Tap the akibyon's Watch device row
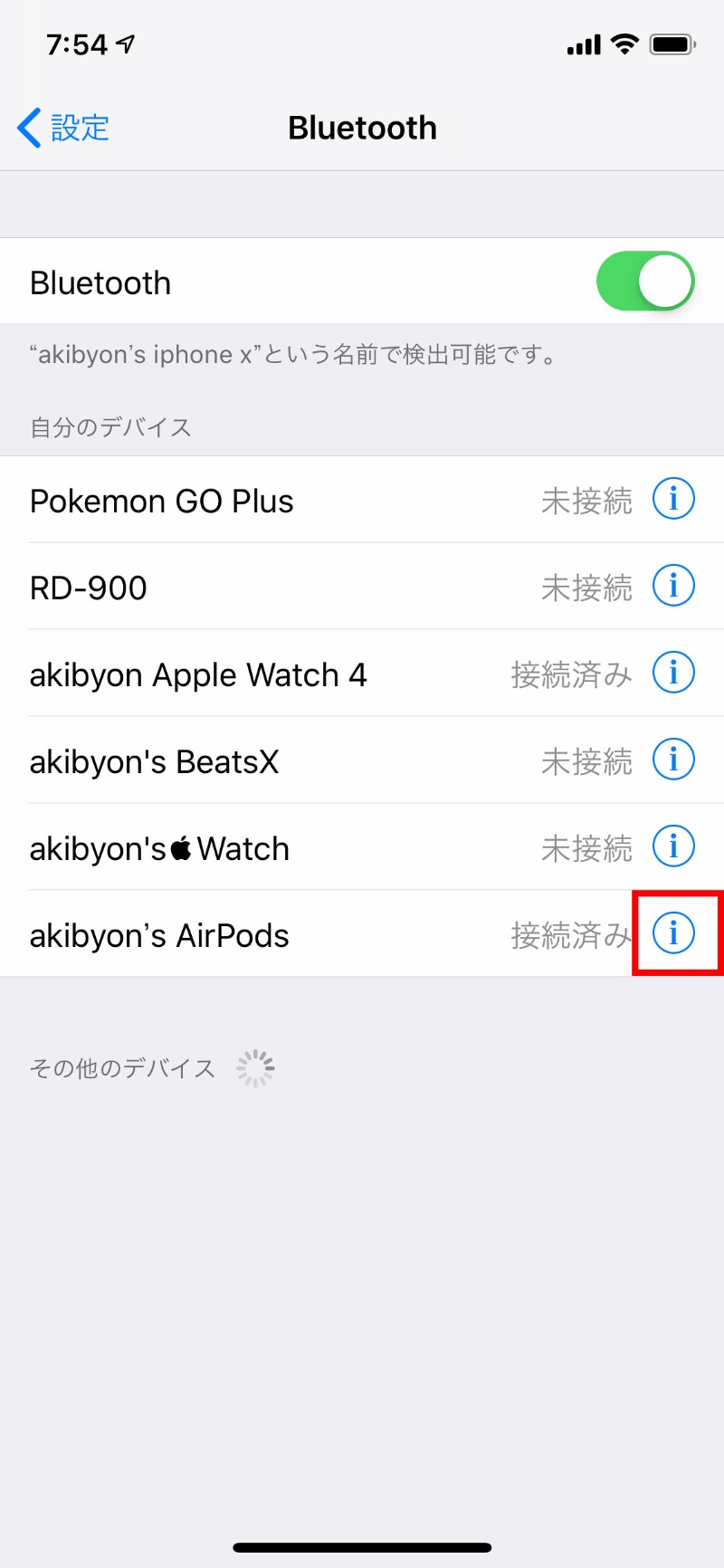The image size is (724, 1568). point(271,848)
